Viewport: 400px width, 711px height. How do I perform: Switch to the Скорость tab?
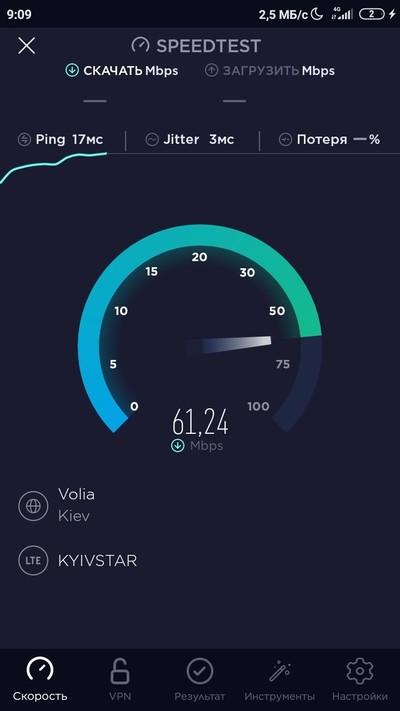(40, 679)
